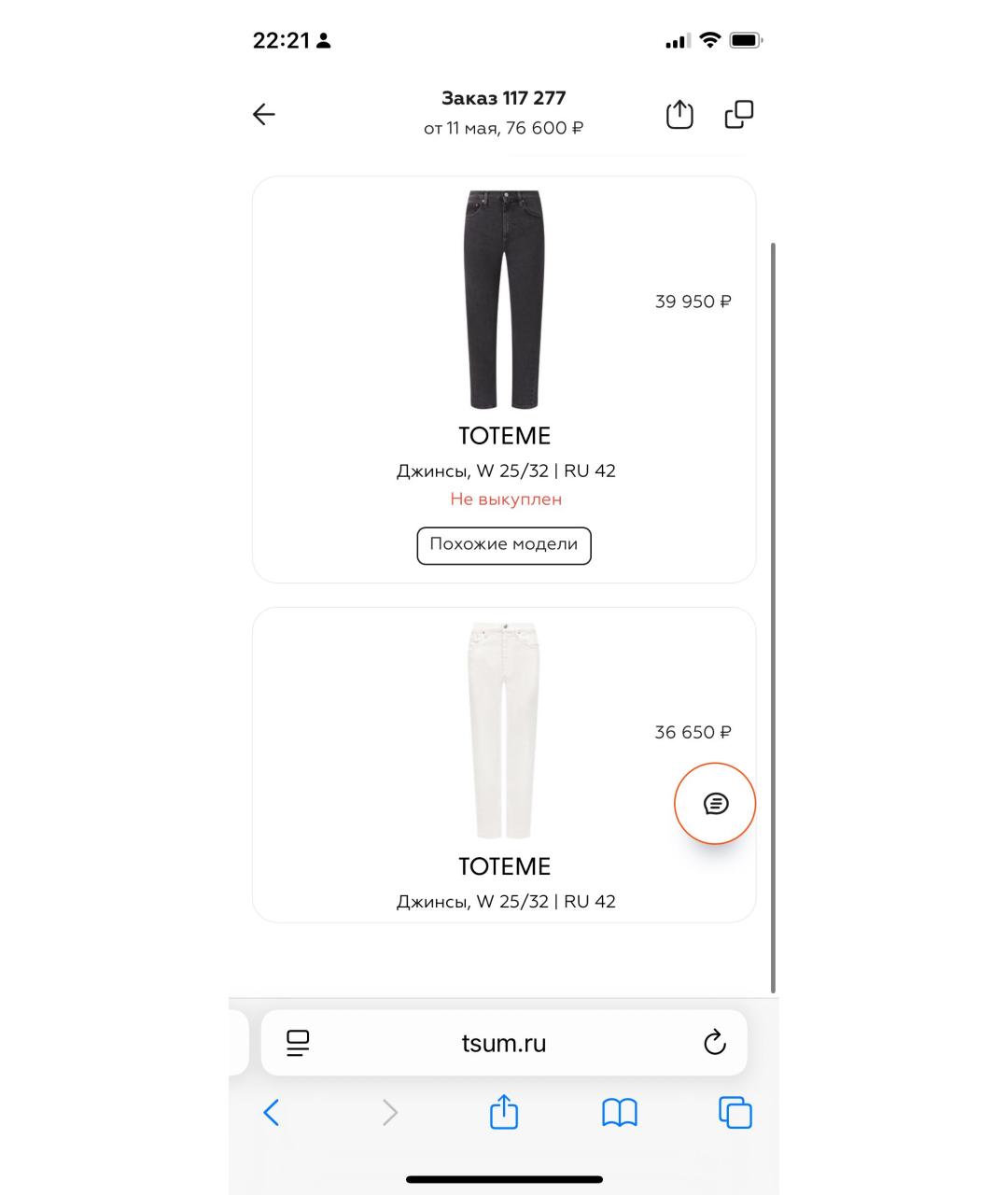The width and height of the screenshot is (1008, 1195).
Task: Open Safari bookmarks
Action: pos(620,1112)
